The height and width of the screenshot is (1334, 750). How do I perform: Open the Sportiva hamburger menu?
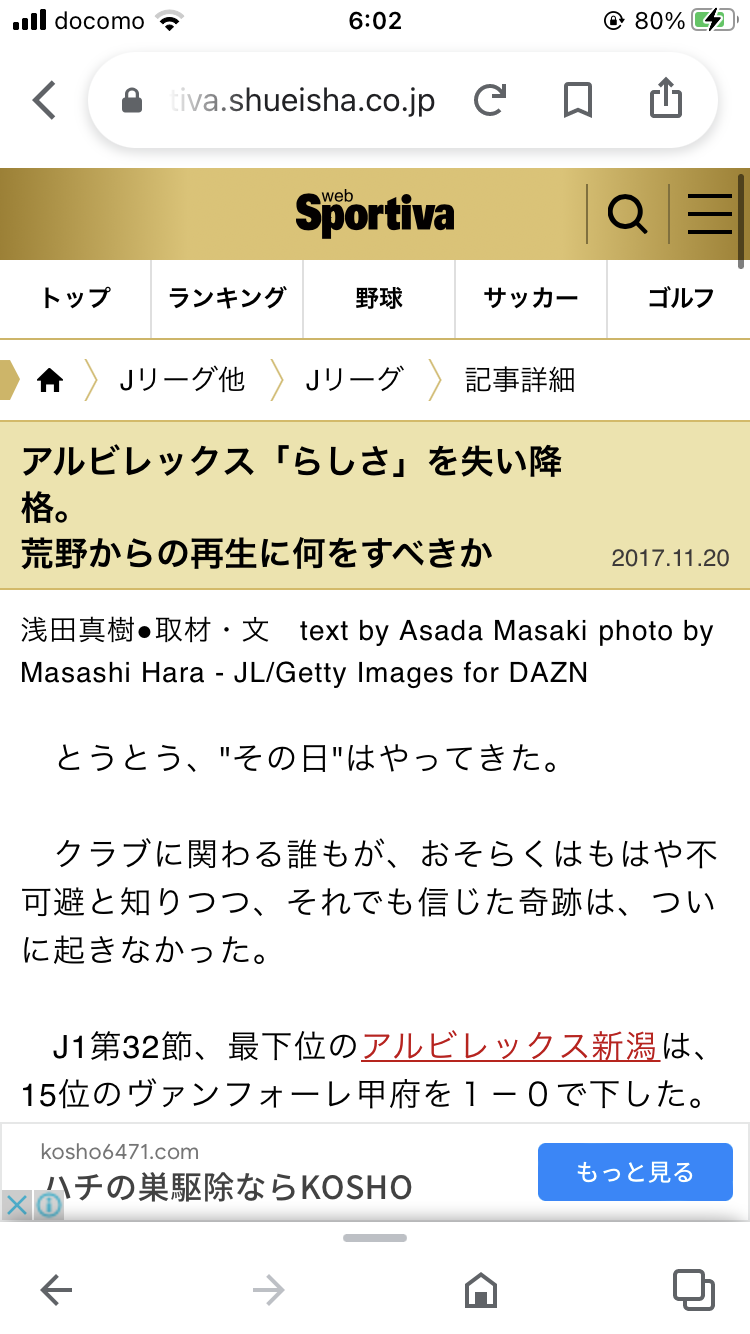pos(709,214)
